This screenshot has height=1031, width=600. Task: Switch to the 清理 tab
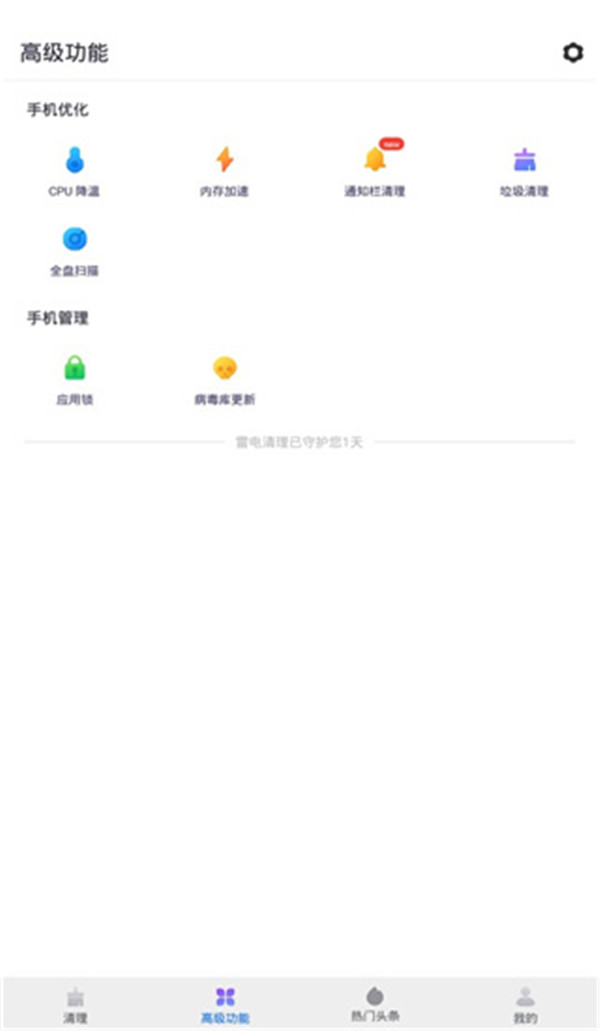[75, 1005]
